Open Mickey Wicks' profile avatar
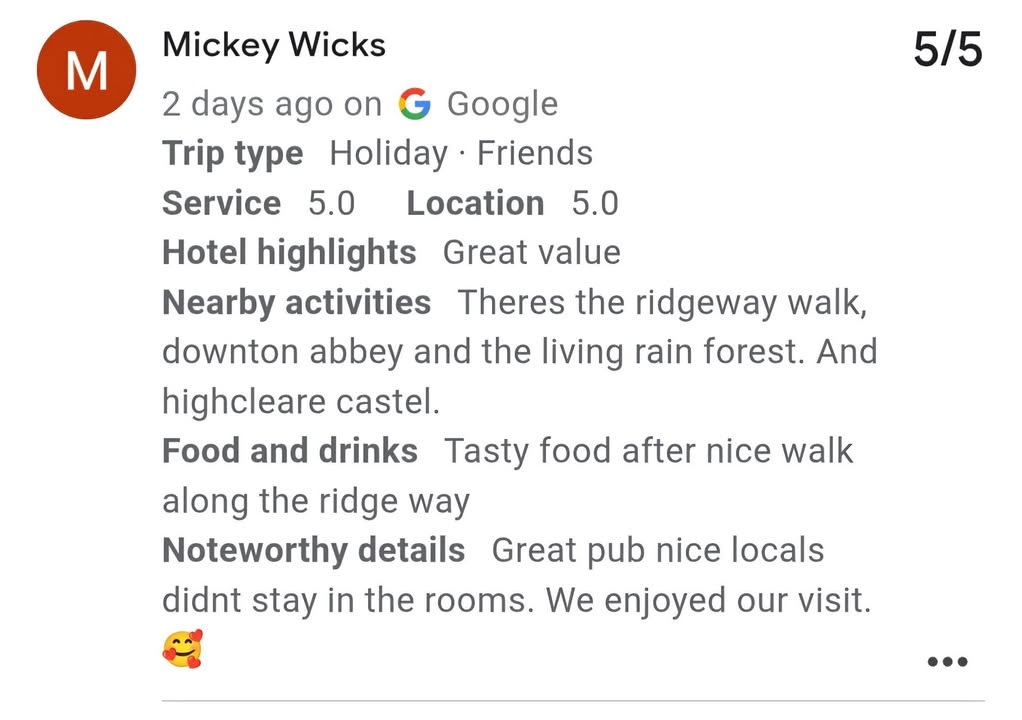This screenshot has width=1022, height=720. [85, 70]
